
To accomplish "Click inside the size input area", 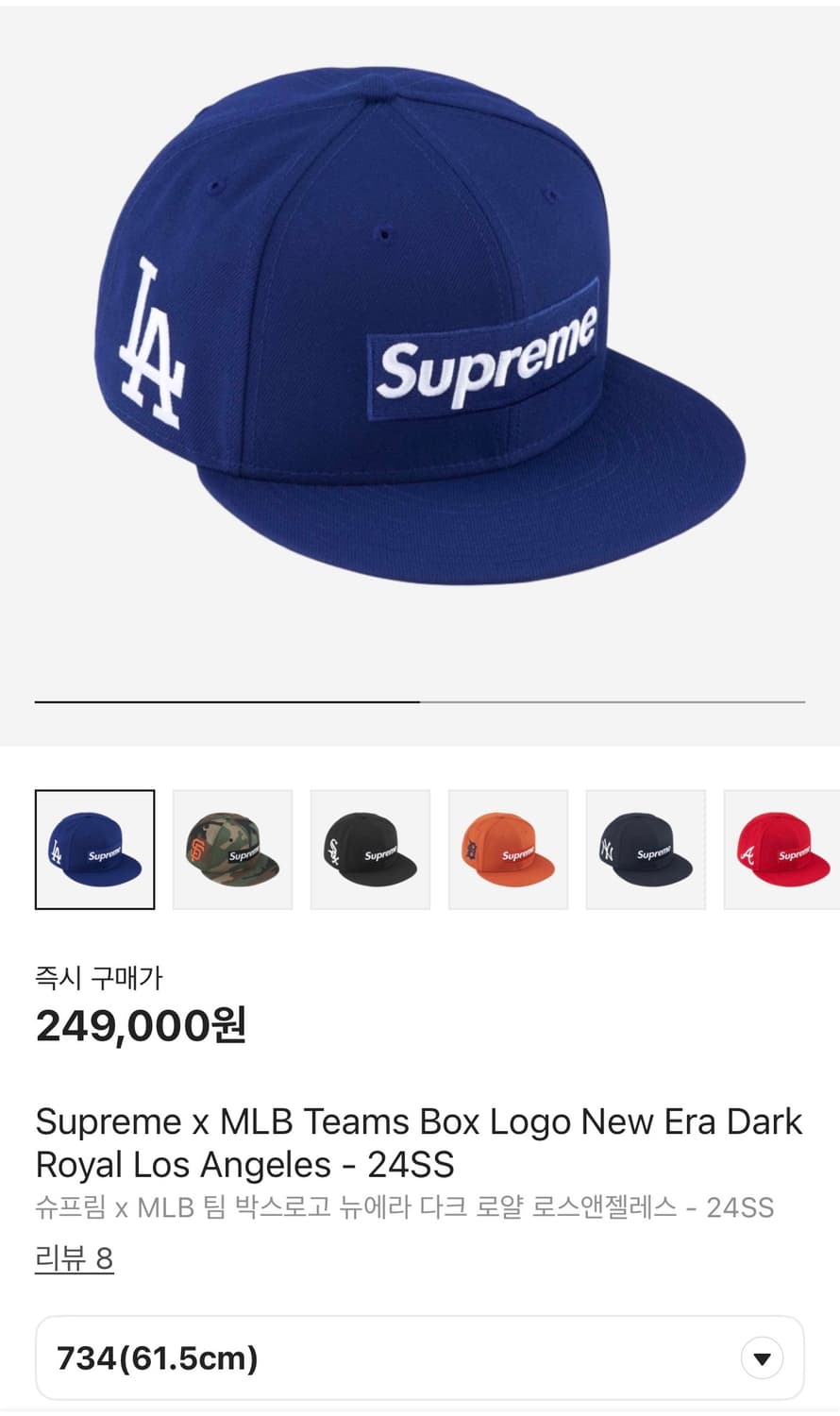I will 283,1357.
